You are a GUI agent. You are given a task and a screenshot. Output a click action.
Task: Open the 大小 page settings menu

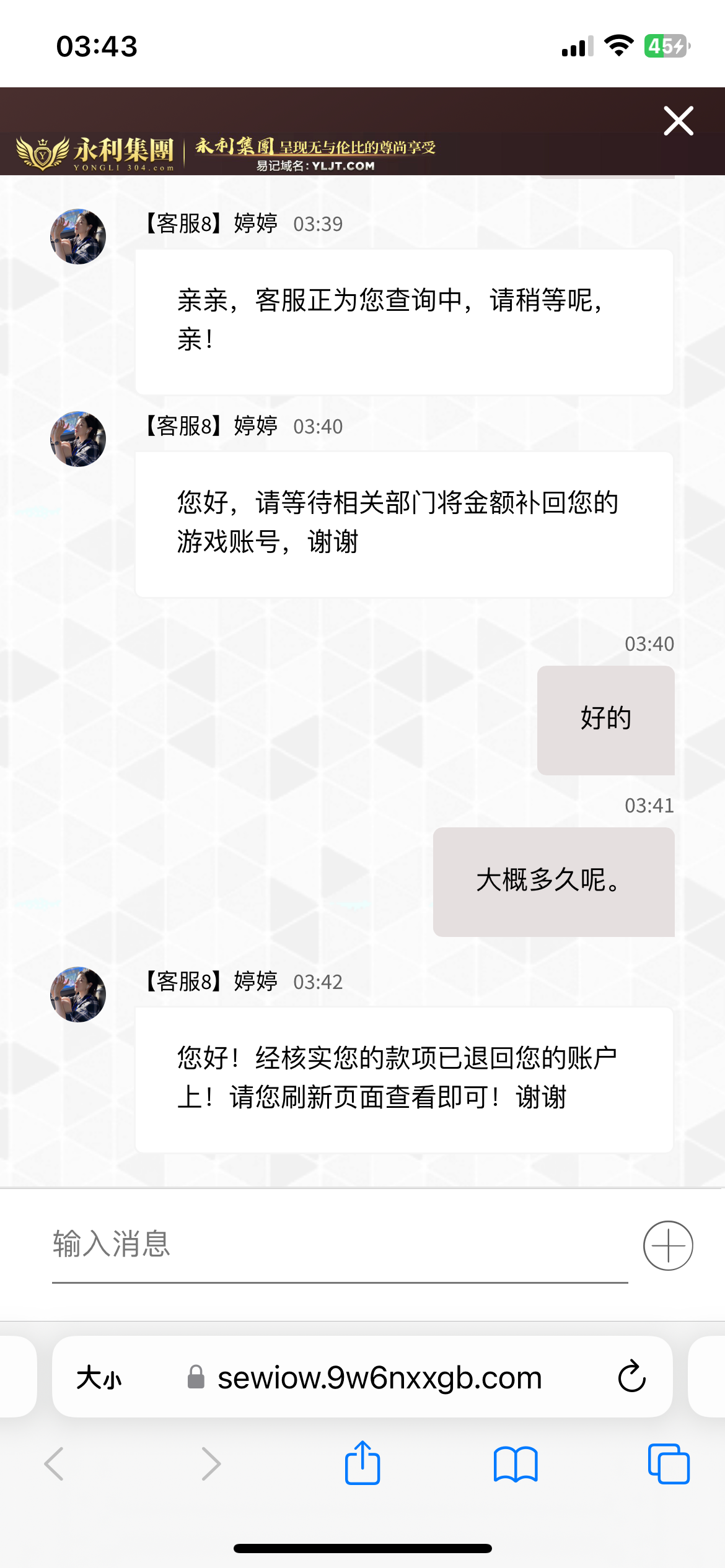click(99, 1378)
